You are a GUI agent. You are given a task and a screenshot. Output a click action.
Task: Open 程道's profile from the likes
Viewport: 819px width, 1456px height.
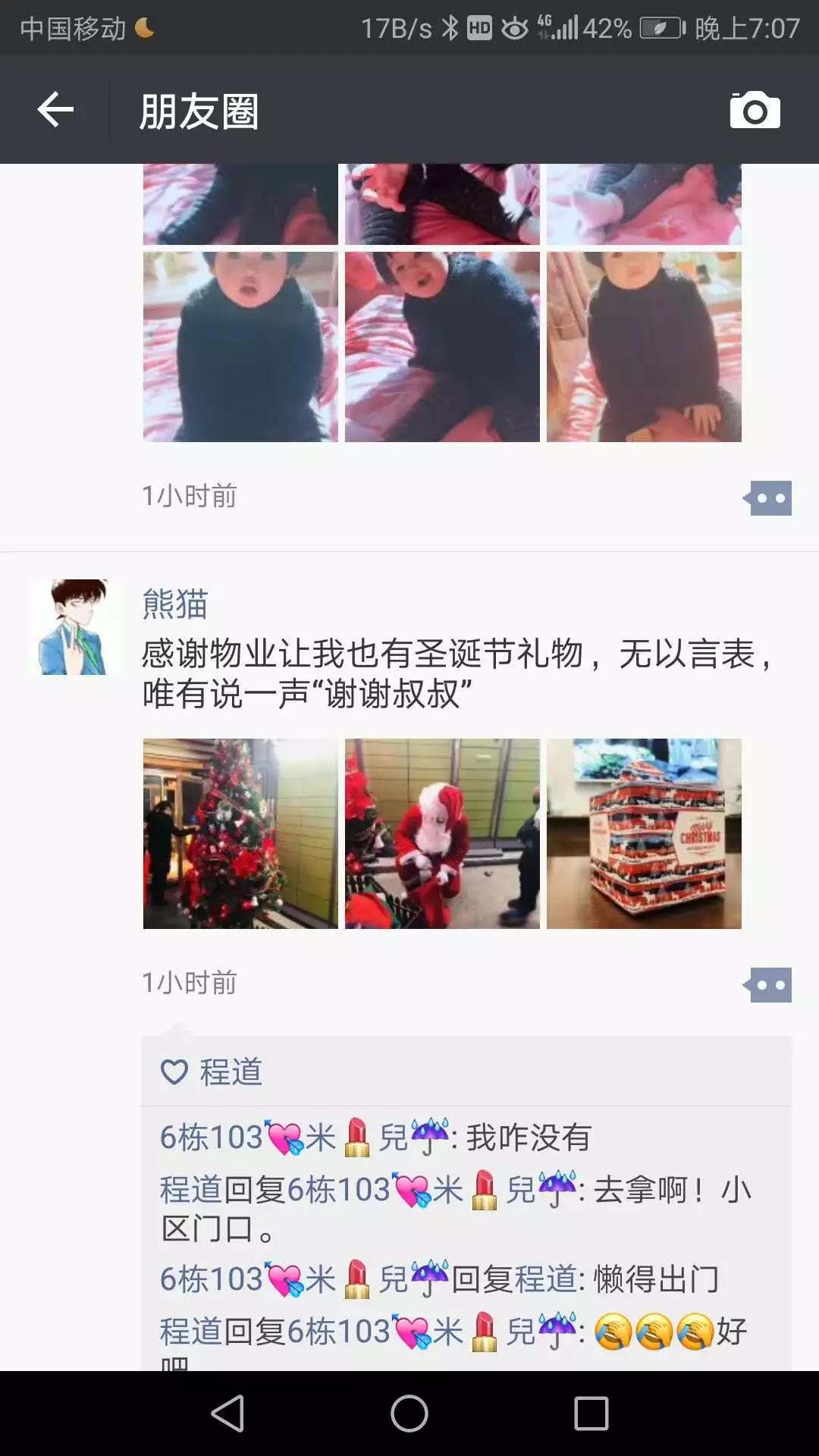pos(231,1072)
